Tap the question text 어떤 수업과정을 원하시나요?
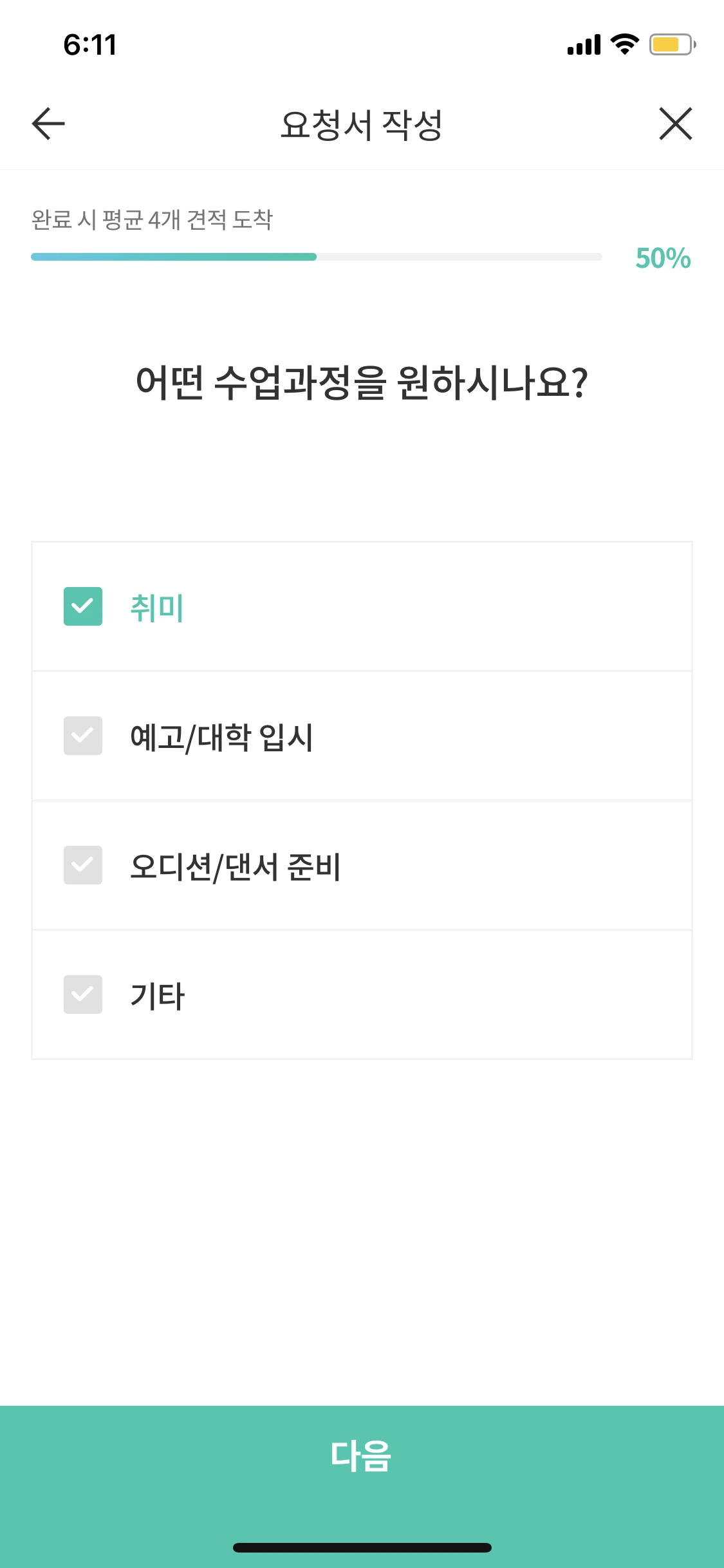This screenshot has height=1568, width=724. click(x=362, y=381)
